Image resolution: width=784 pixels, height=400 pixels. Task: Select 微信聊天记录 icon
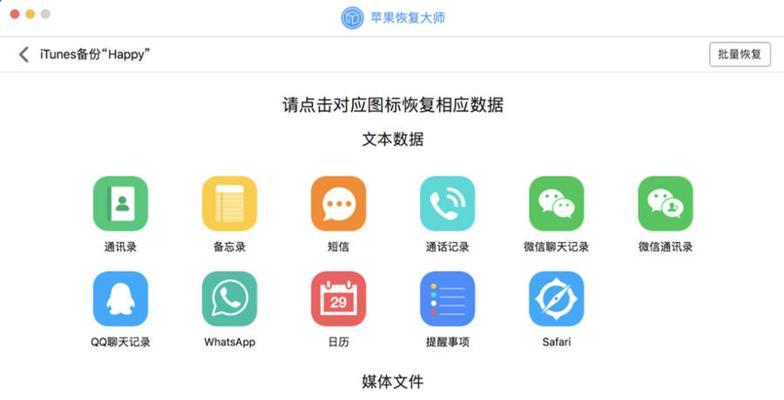(556, 203)
